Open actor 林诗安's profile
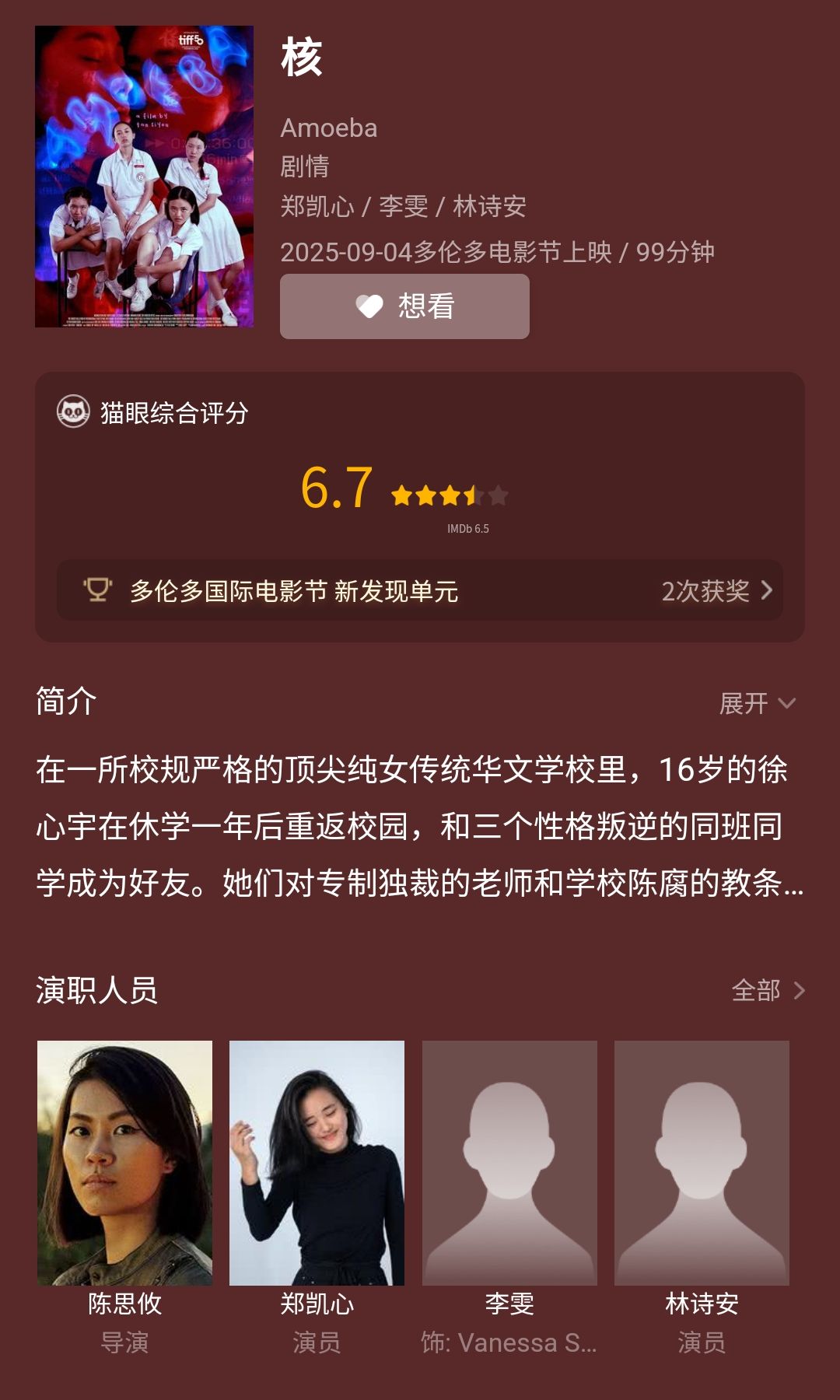 click(702, 1163)
